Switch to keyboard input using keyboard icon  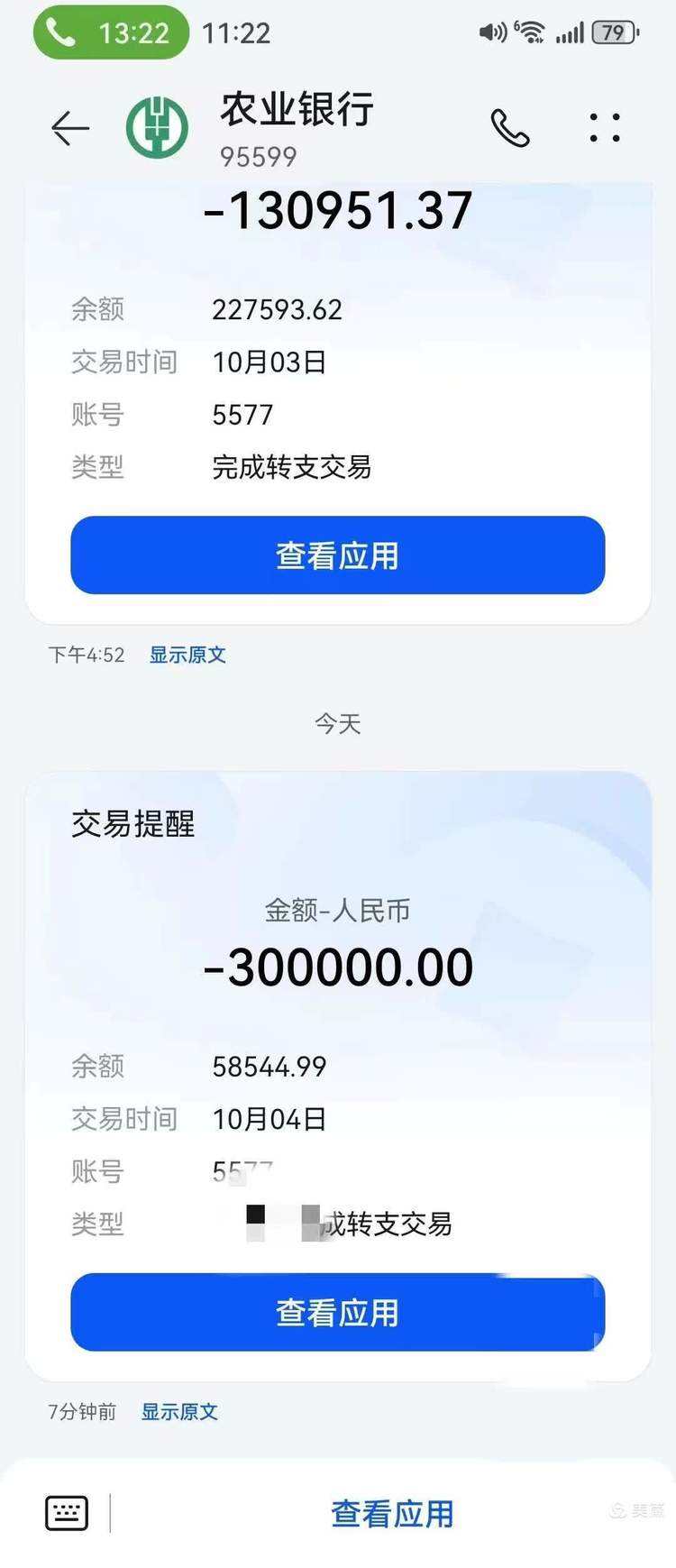[67, 1513]
